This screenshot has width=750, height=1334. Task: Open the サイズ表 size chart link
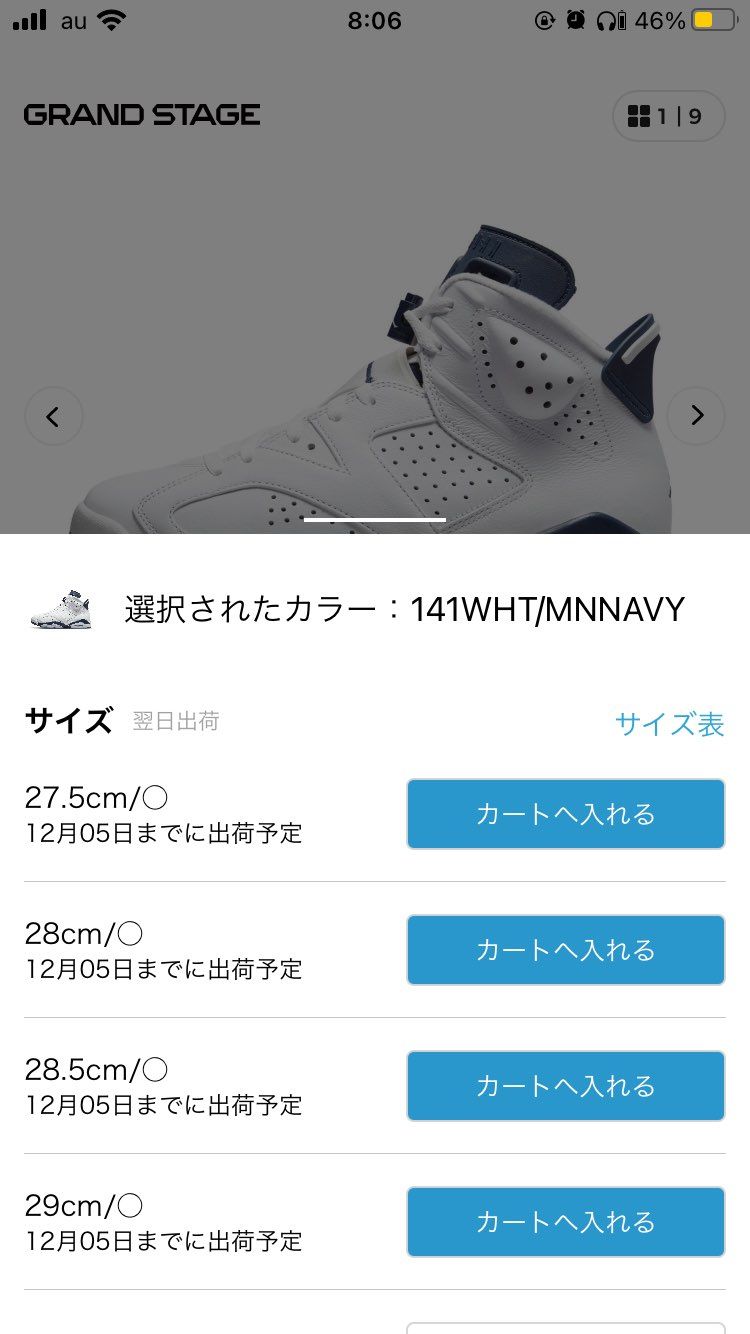tap(669, 724)
